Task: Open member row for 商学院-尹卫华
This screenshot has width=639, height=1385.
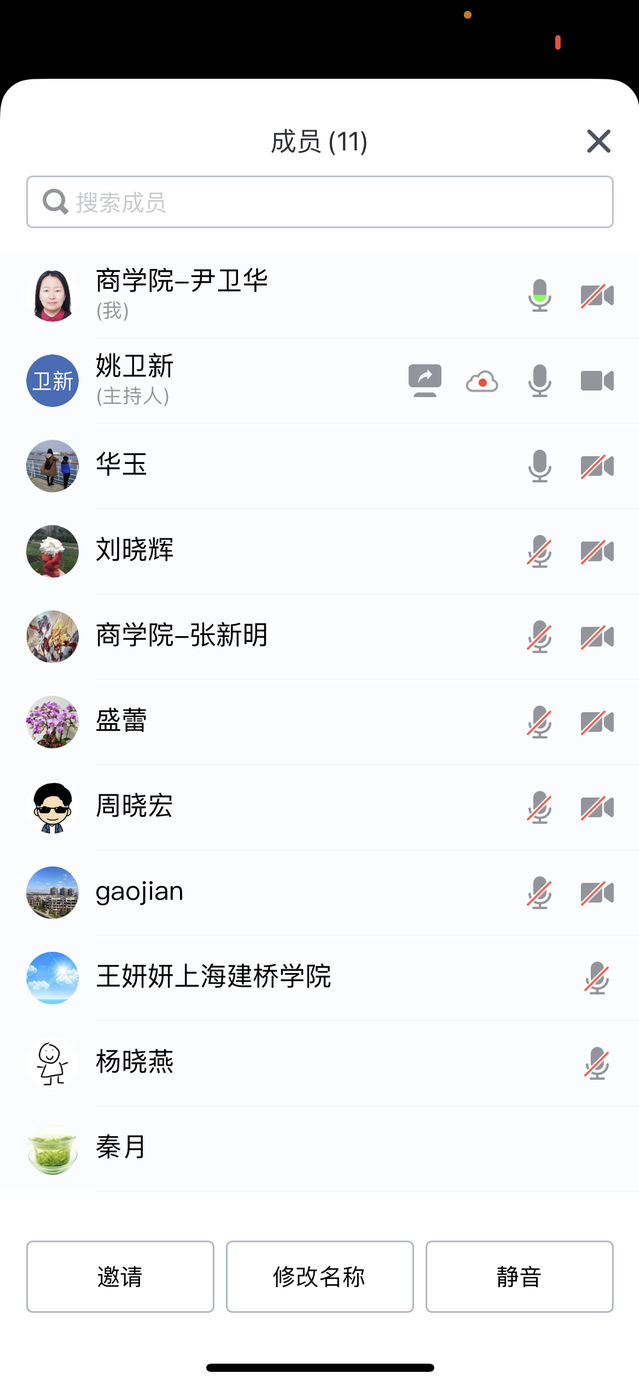Action: point(182,294)
